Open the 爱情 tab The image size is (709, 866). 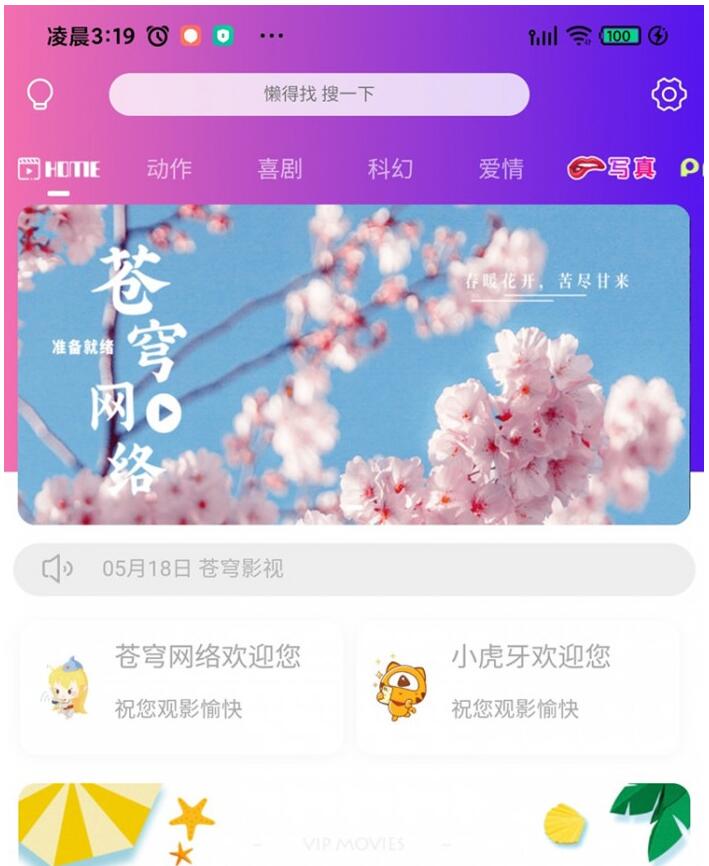[500, 169]
